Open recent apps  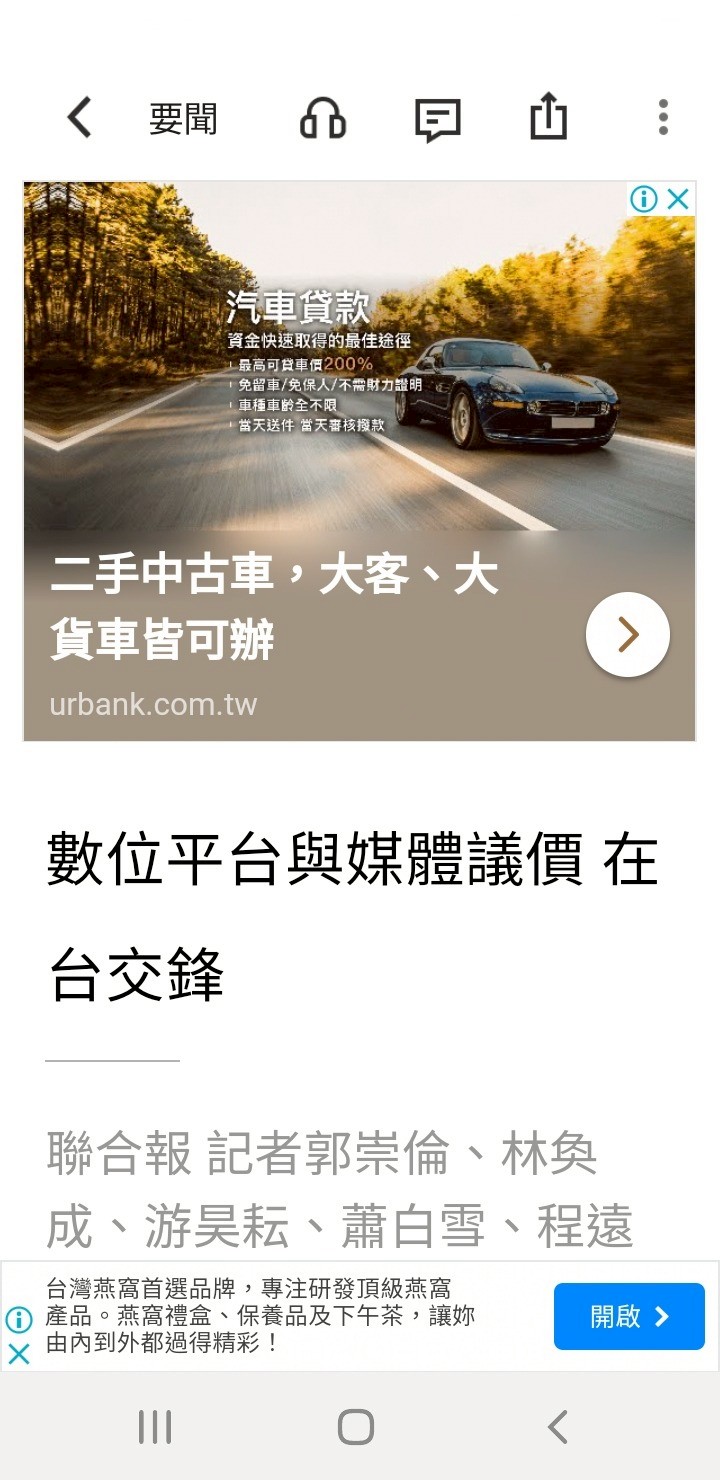coord(155,1427)
